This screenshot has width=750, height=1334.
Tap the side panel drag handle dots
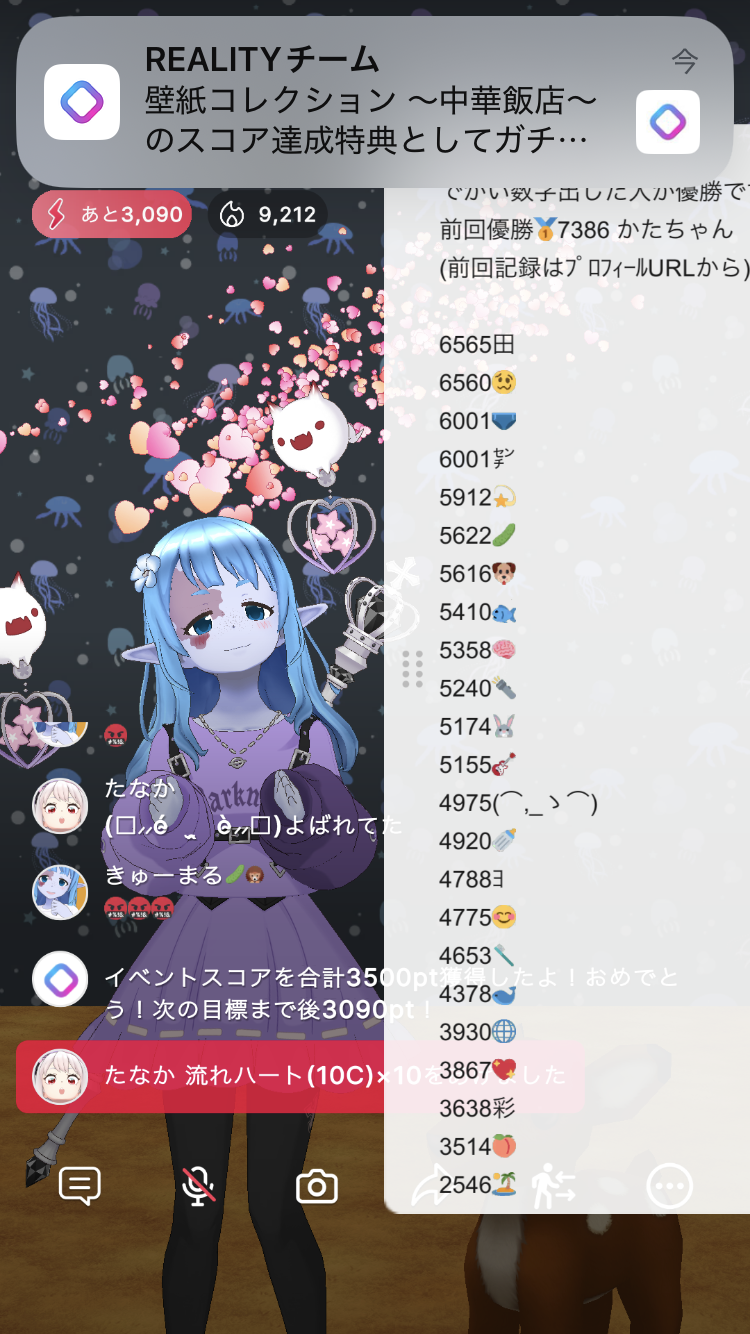(x=413, y=668)
